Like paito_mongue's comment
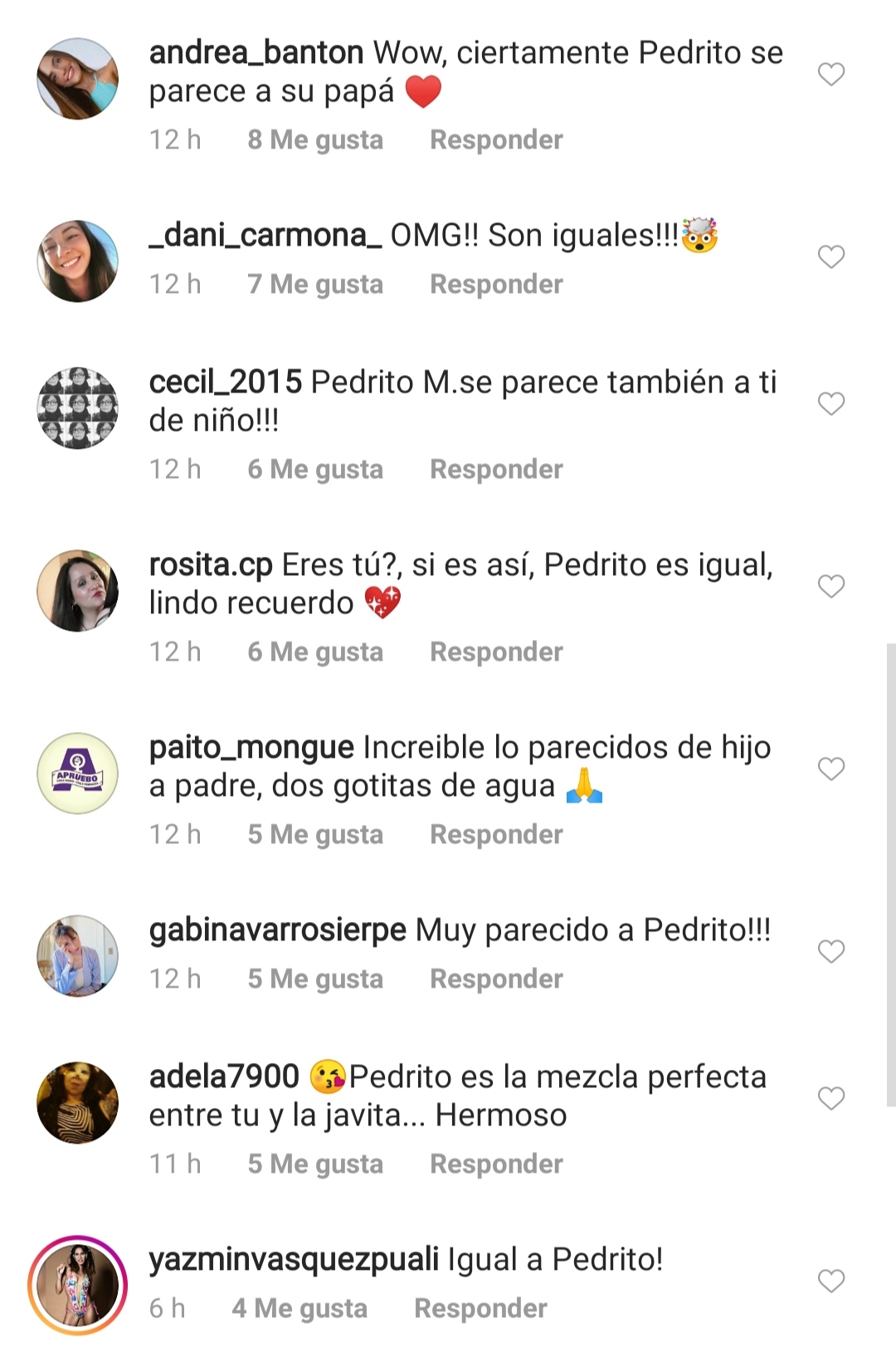The height and width of the screenshot is (1367, 896). 830,769
